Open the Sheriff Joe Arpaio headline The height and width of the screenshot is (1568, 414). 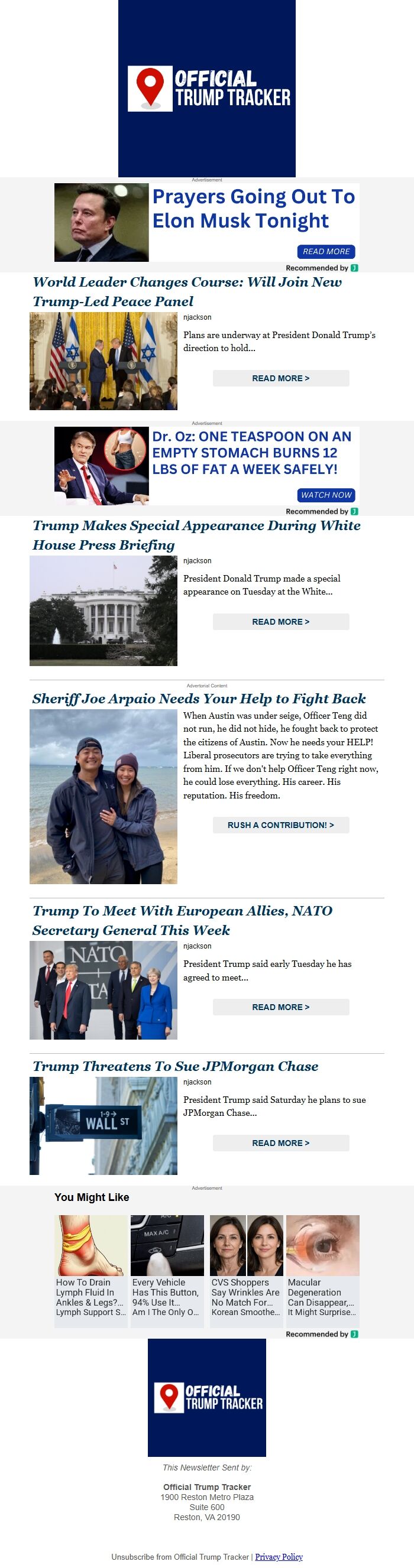point(199,698)
